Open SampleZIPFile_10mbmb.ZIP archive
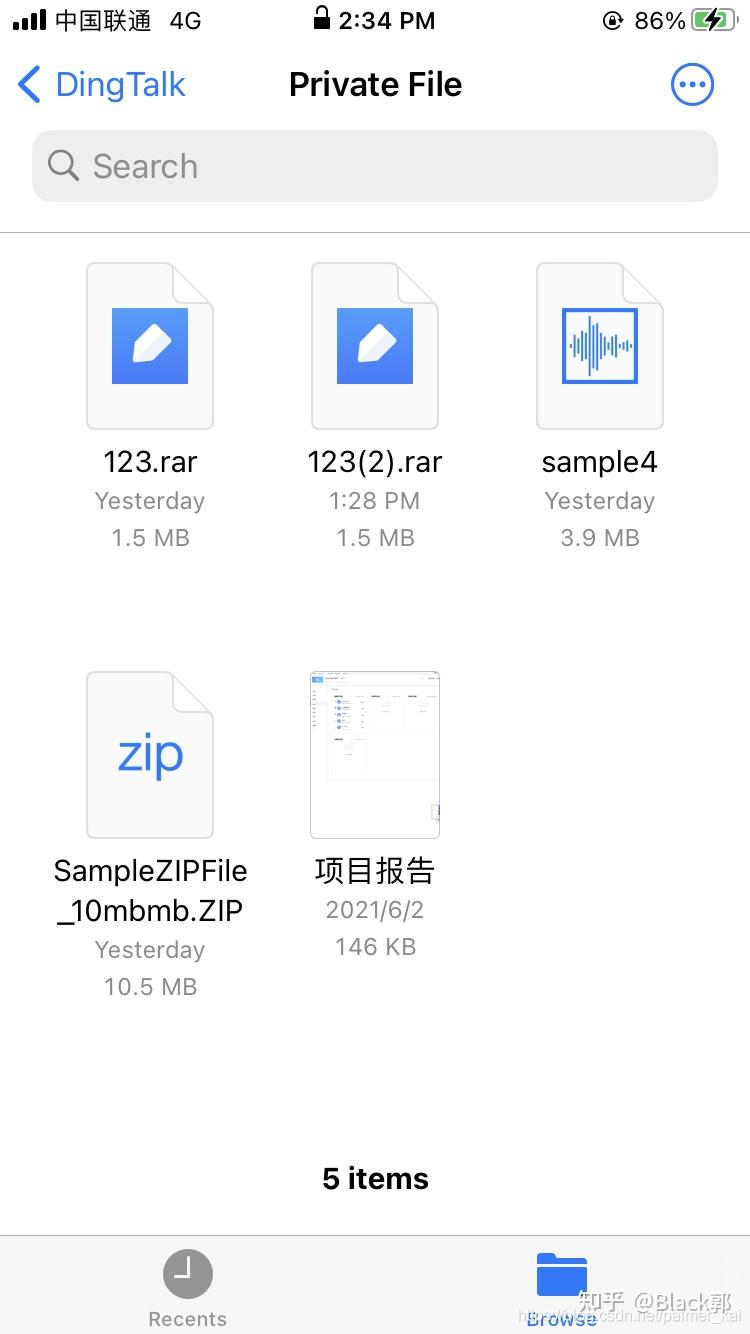 coord(150,754)
